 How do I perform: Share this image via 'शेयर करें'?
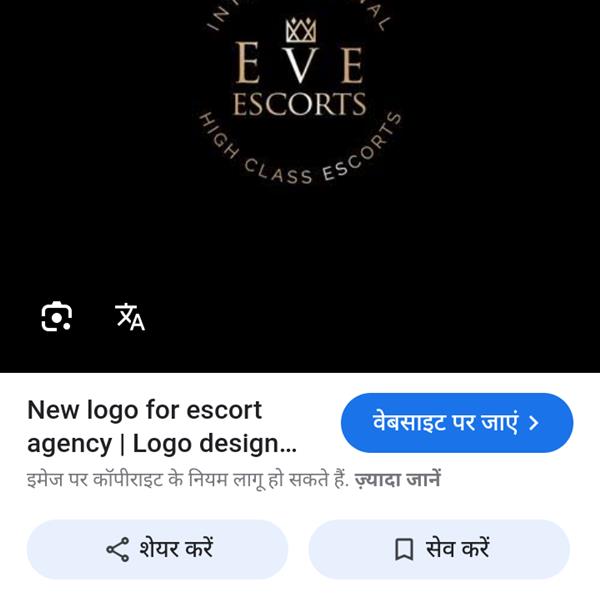point(158,549)
